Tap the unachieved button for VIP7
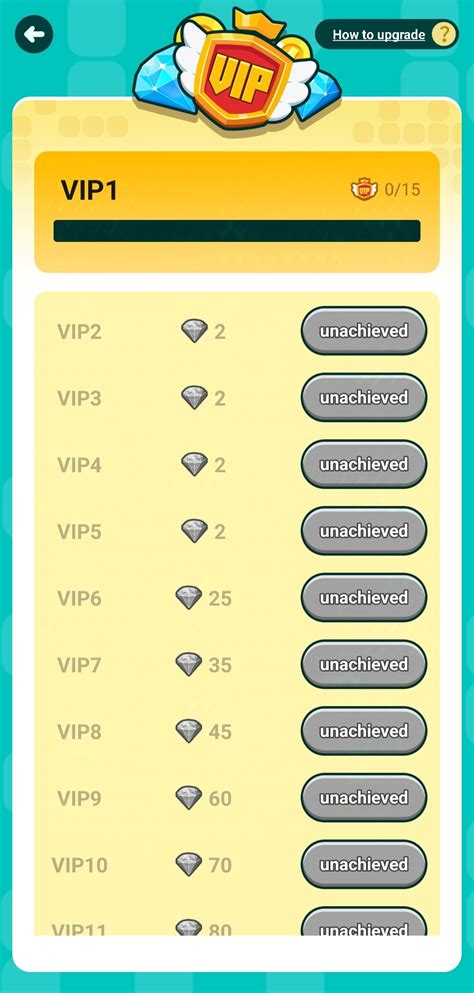 pos(364,664)
